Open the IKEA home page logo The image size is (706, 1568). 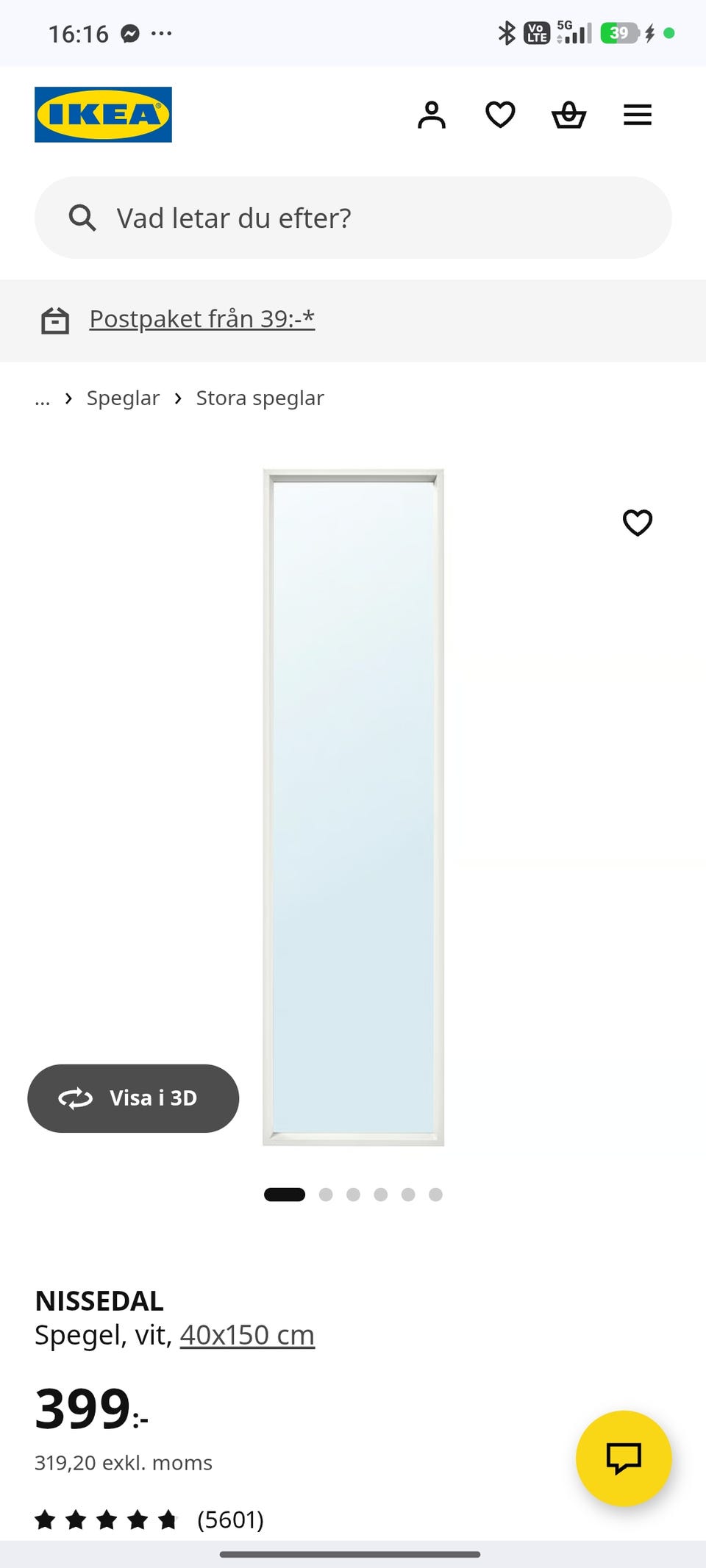click(103, 115)
